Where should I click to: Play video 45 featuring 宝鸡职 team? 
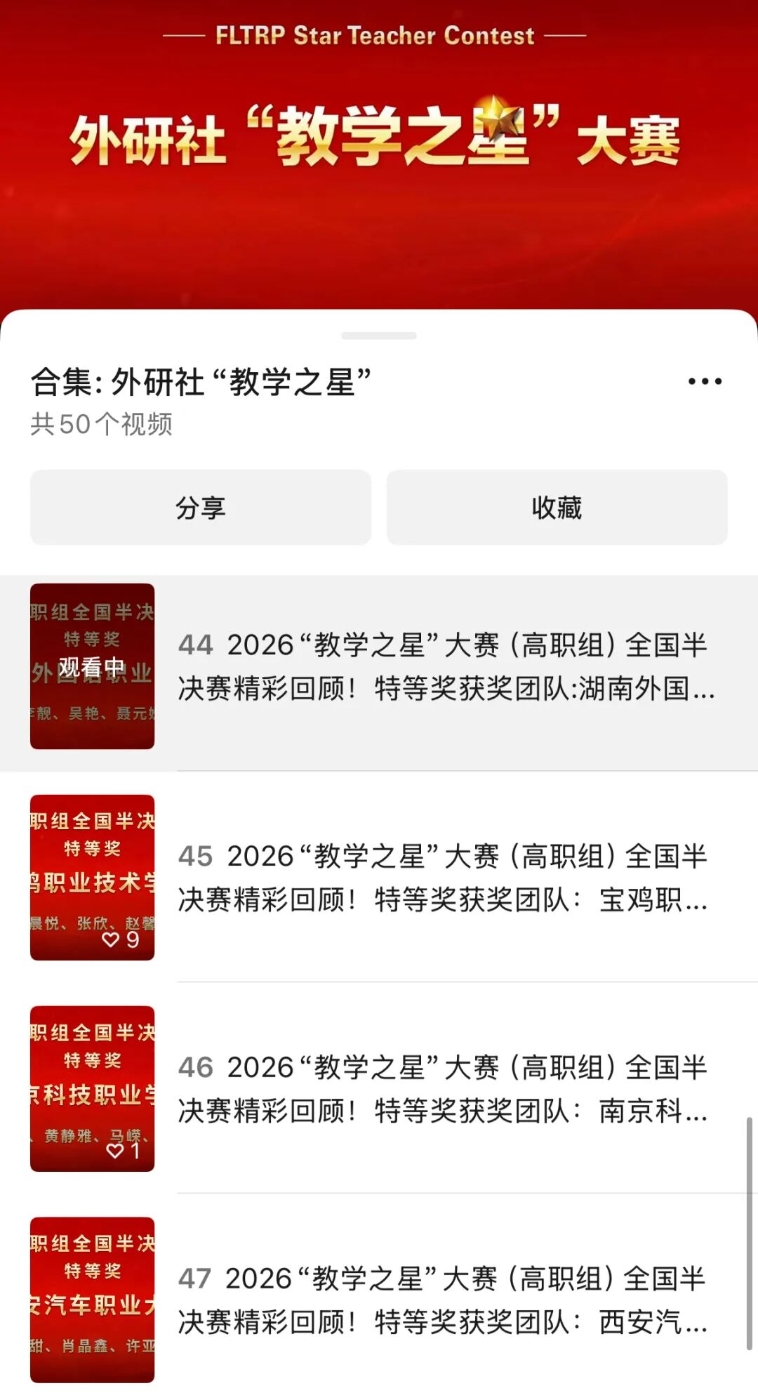tap(379, 877)
